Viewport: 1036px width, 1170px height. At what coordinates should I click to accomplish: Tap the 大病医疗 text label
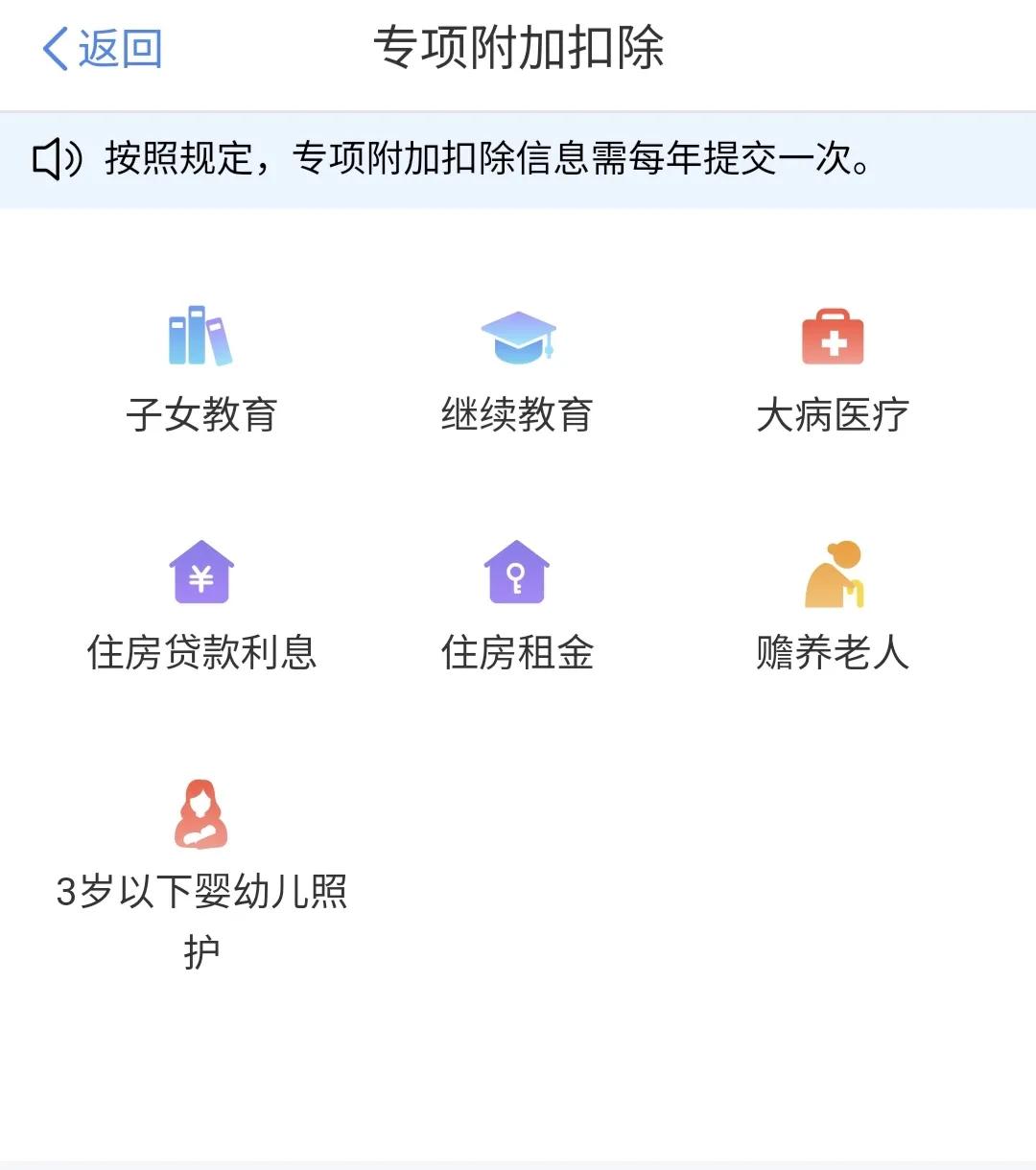[x=835, y=414]
